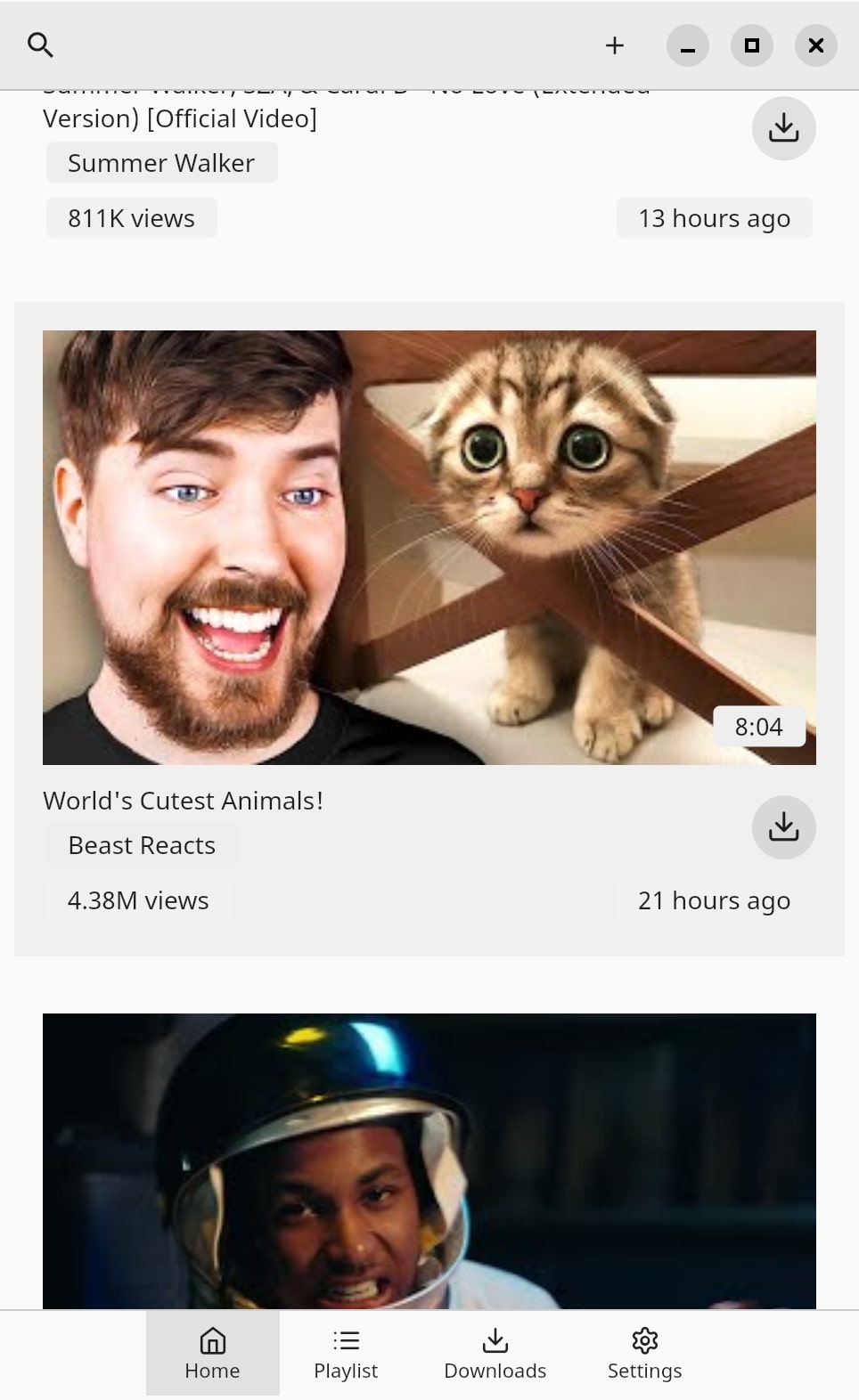Open the search icon
Image resolution: width=859 pixels, height=1400 pixels.
click(41, 45)
